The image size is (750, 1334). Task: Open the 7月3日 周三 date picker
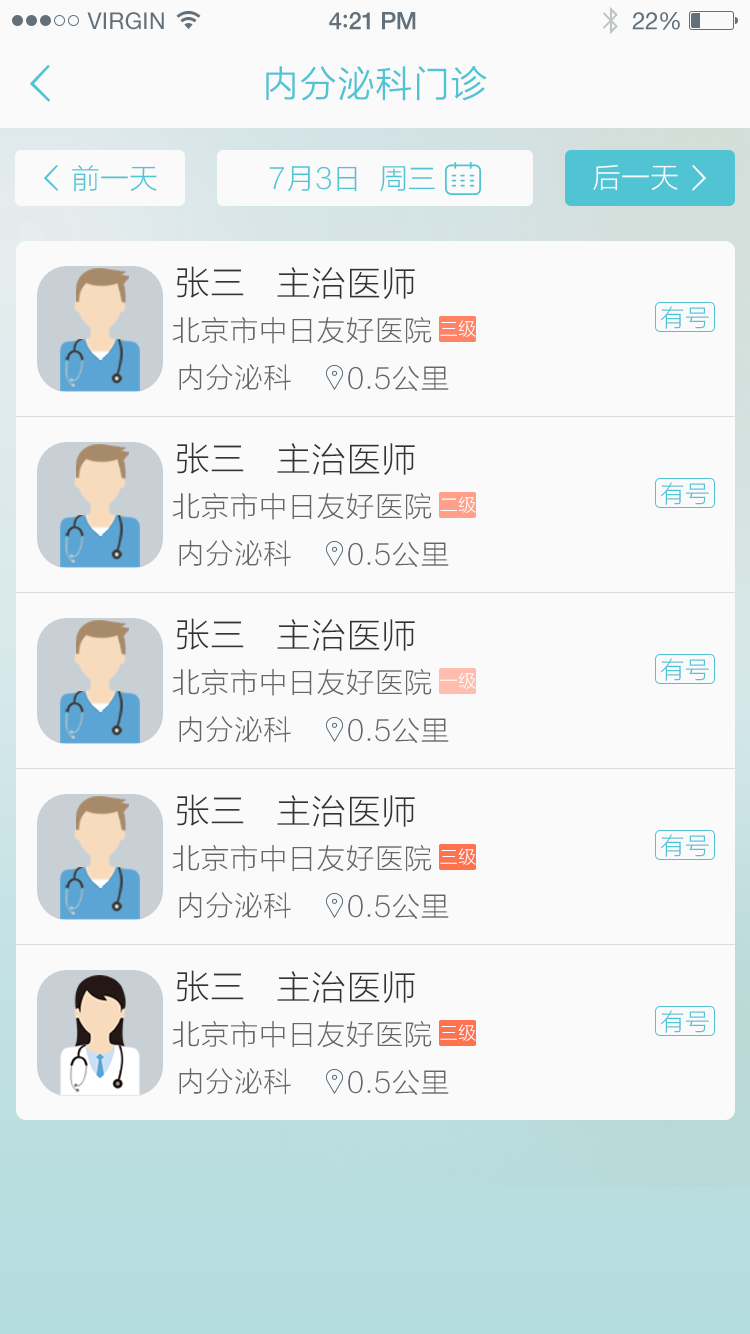[375, 178]
